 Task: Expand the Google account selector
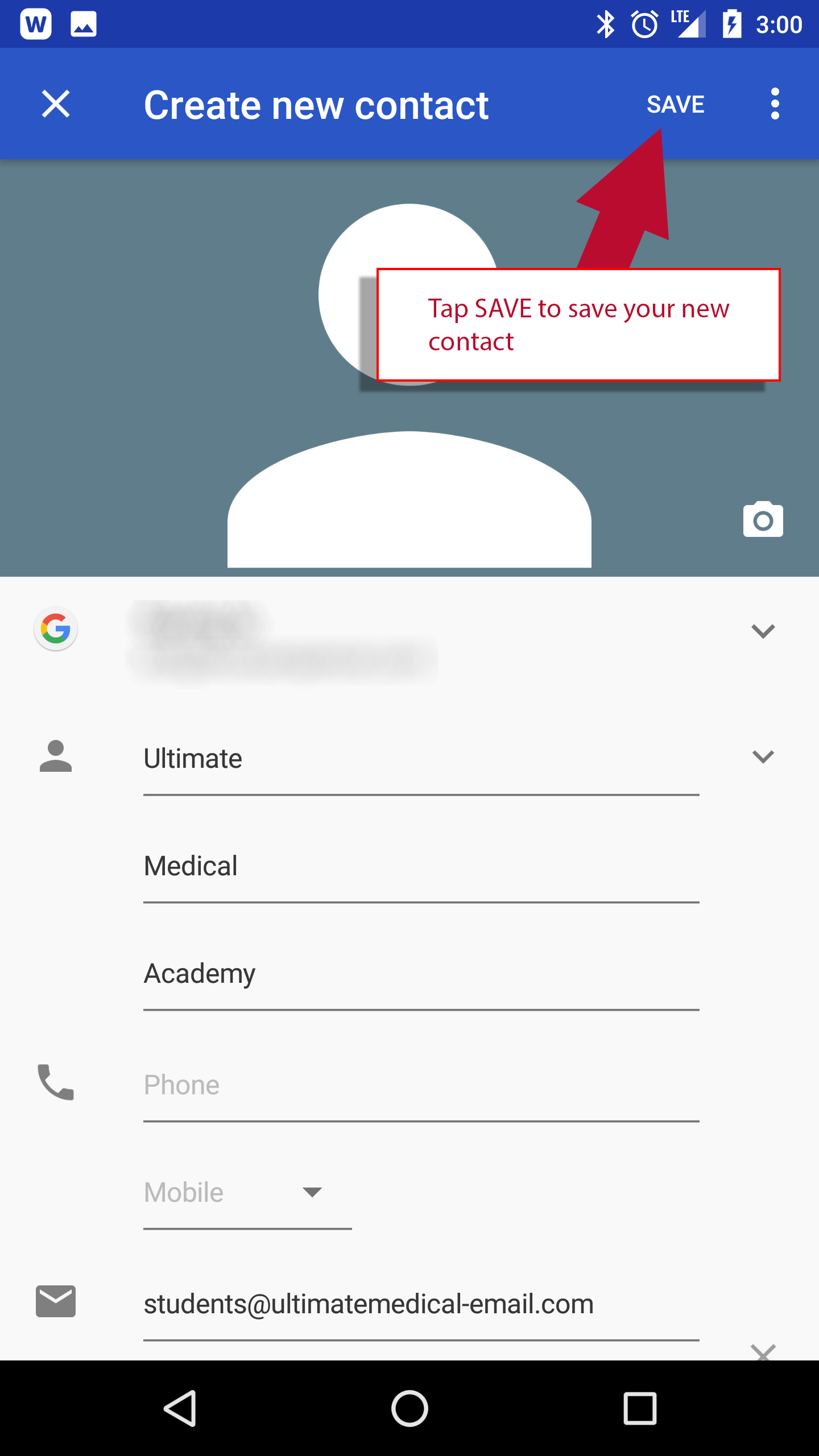(763, 631)
